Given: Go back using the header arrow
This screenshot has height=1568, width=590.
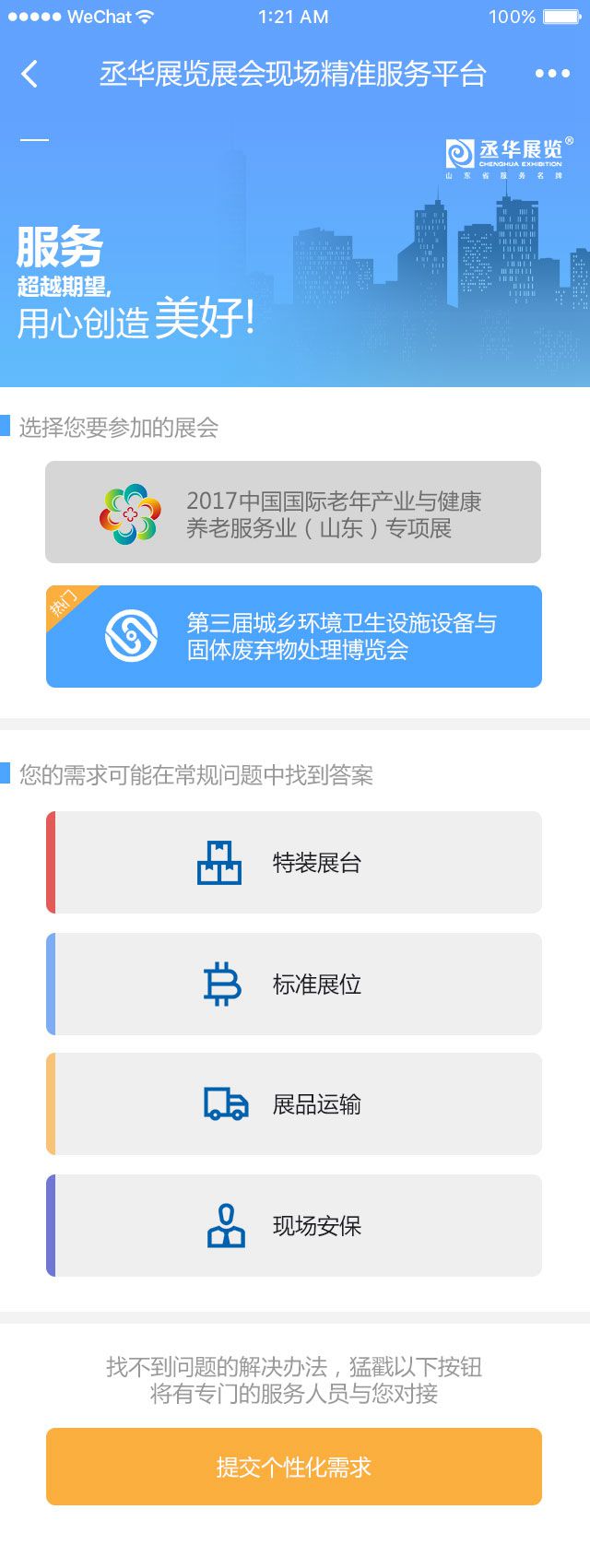Looking at the screenshot, I should click(x=29, y=74).
